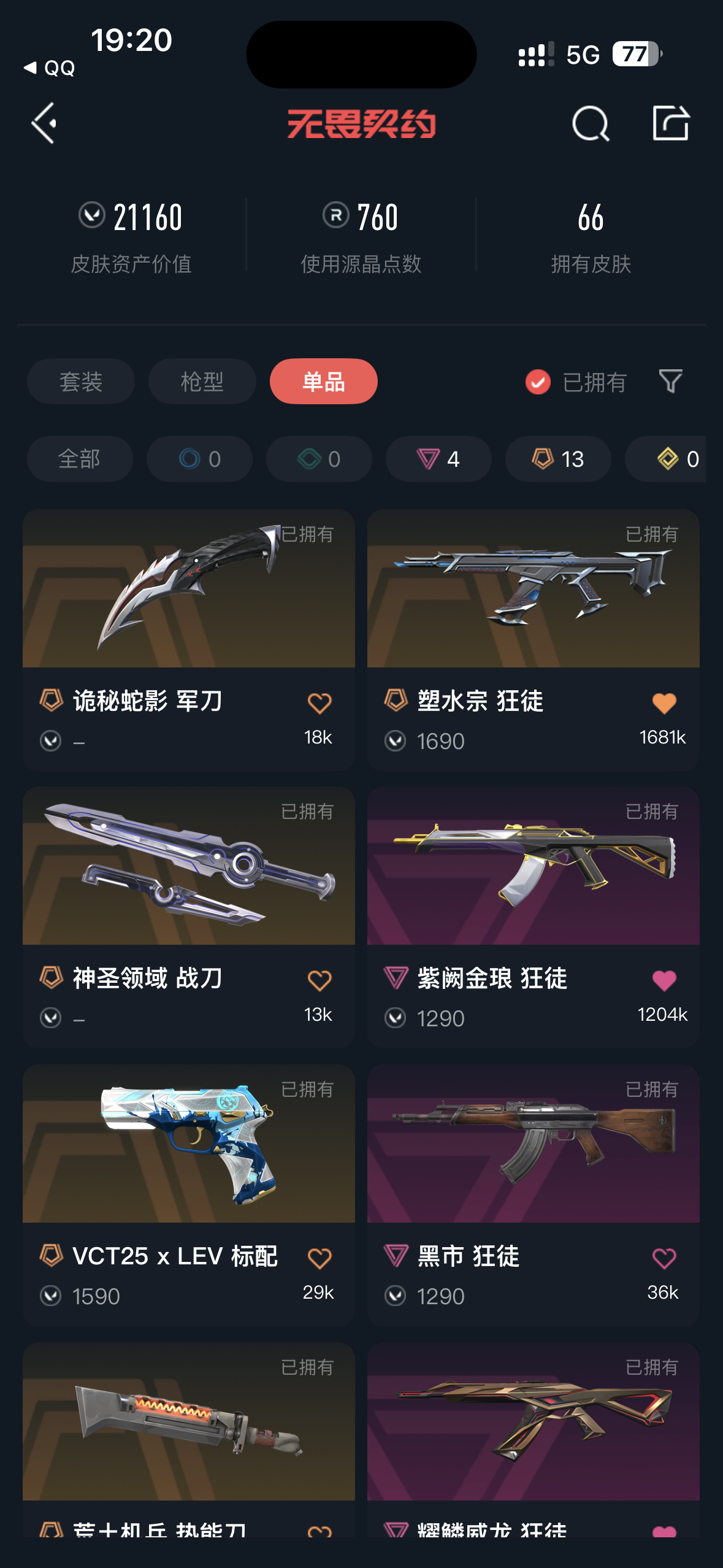Go back using the top-left arrow
This screenshot has height=1568, width=723.
click(45, 123)
